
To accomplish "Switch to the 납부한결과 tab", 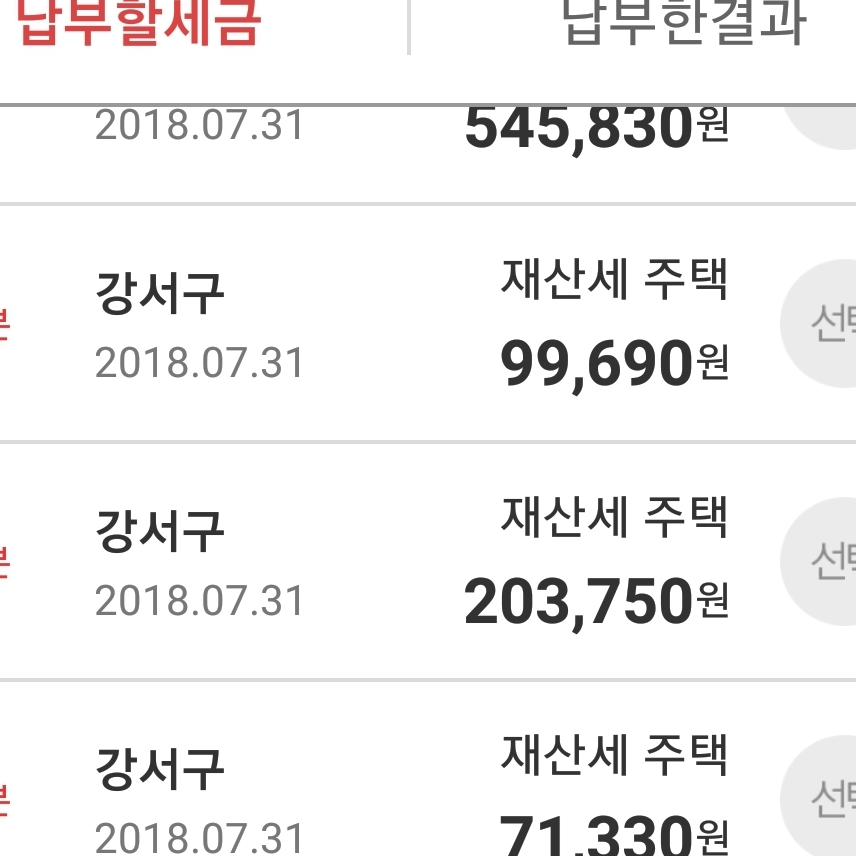I will click(684, 22).
